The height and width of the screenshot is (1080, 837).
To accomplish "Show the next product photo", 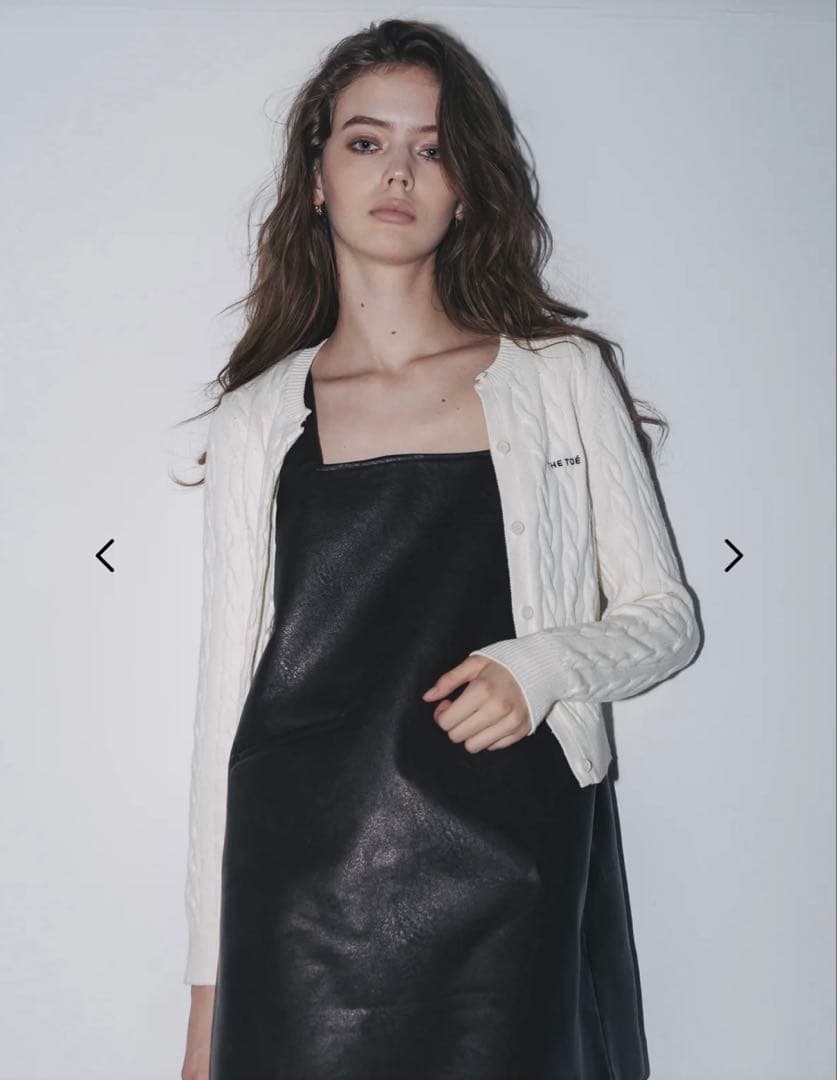I will [x=733, y=555].
